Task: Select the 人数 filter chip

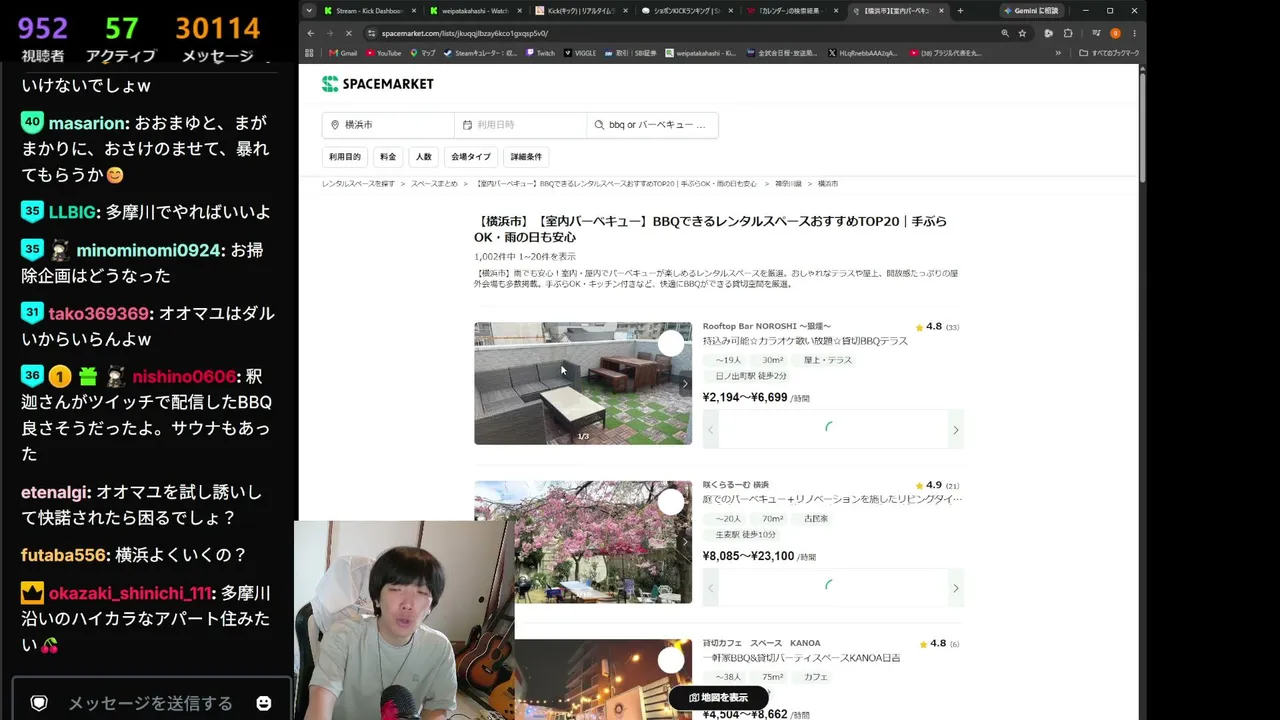Action: click(x=424, y=157)
